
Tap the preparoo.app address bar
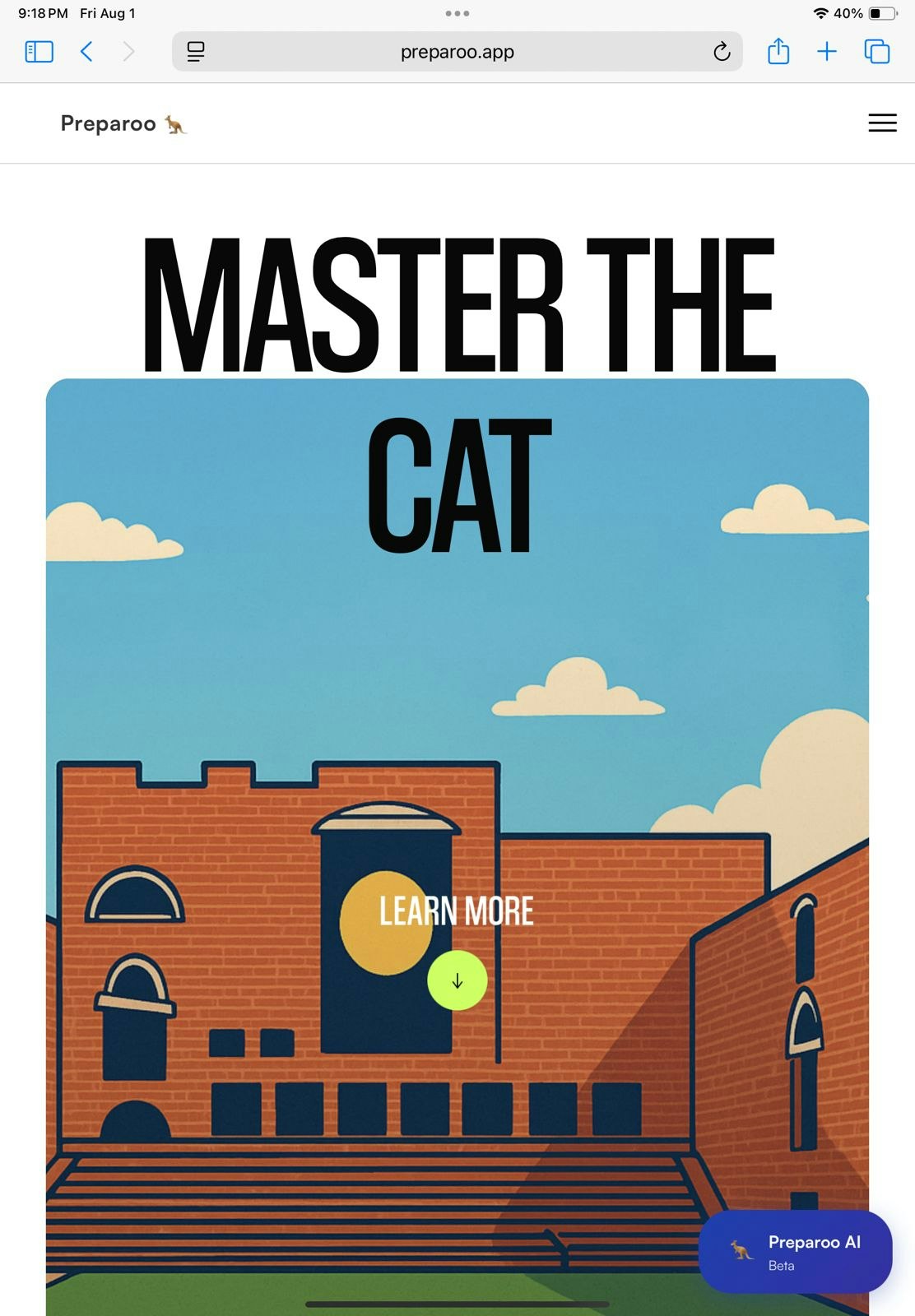point(457,52)
